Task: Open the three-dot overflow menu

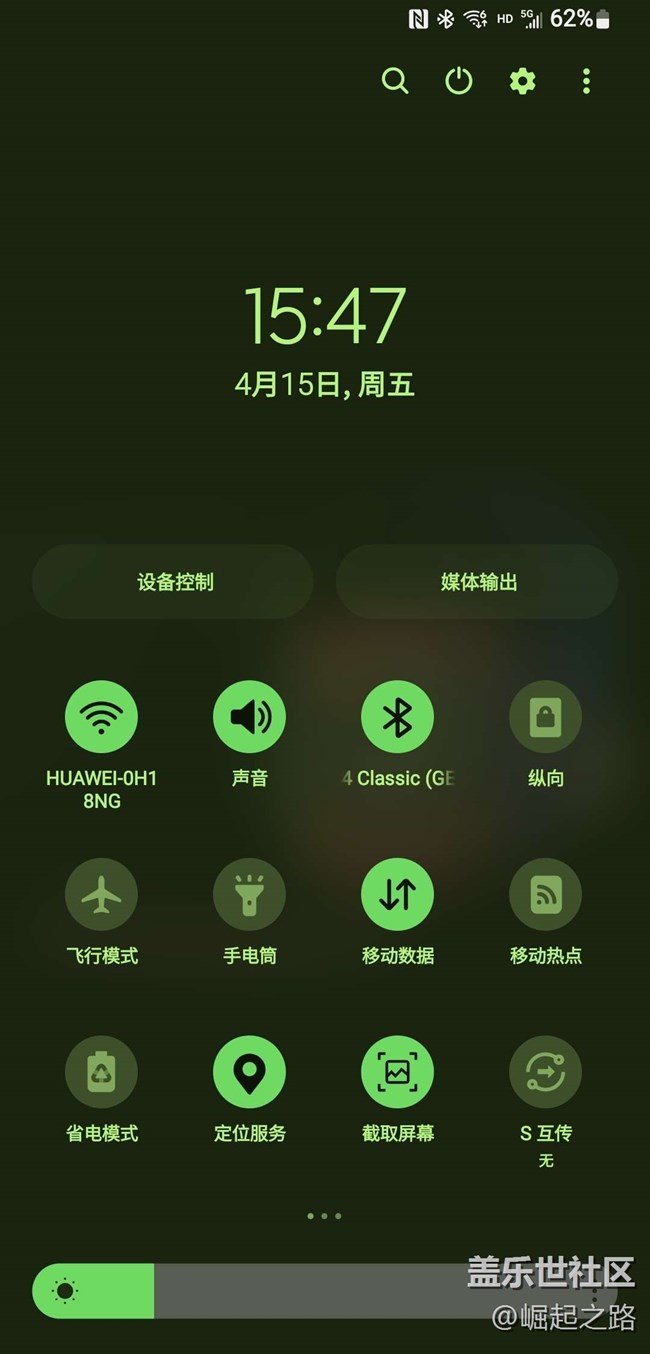Action: click(x=586, y=81)
